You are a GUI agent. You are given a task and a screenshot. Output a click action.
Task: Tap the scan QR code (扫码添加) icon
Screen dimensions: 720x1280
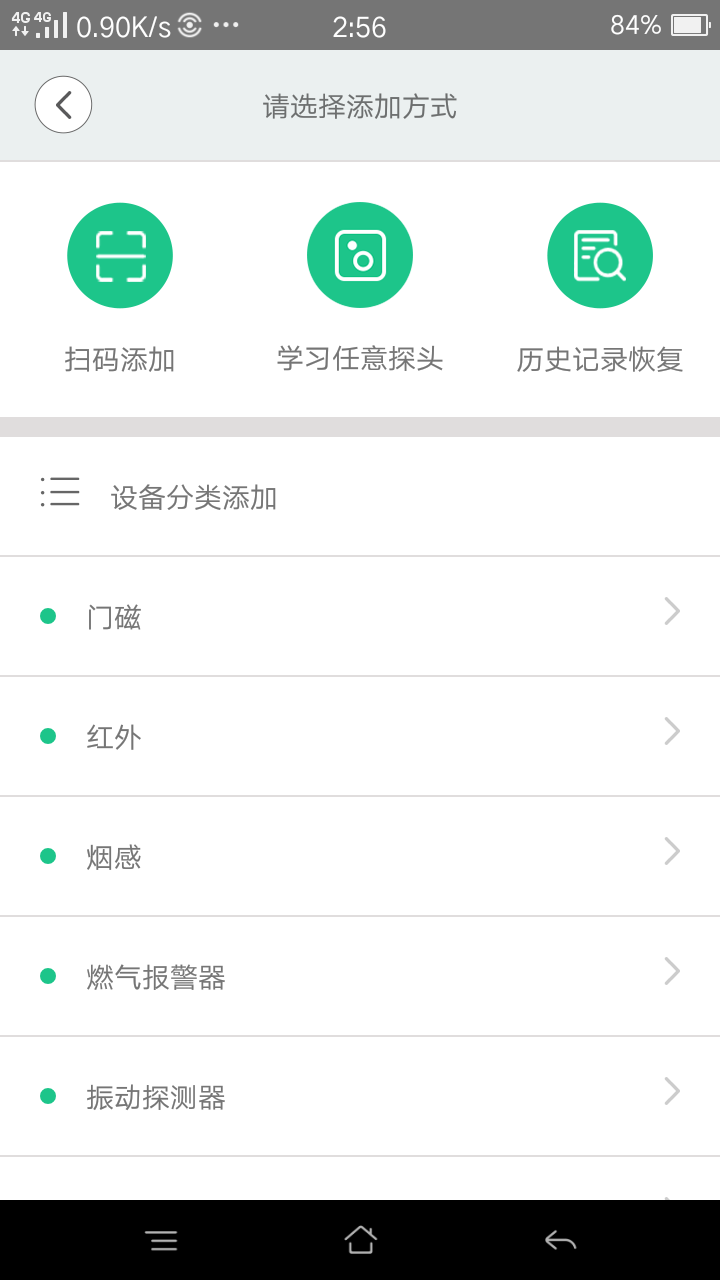point(120,255)
